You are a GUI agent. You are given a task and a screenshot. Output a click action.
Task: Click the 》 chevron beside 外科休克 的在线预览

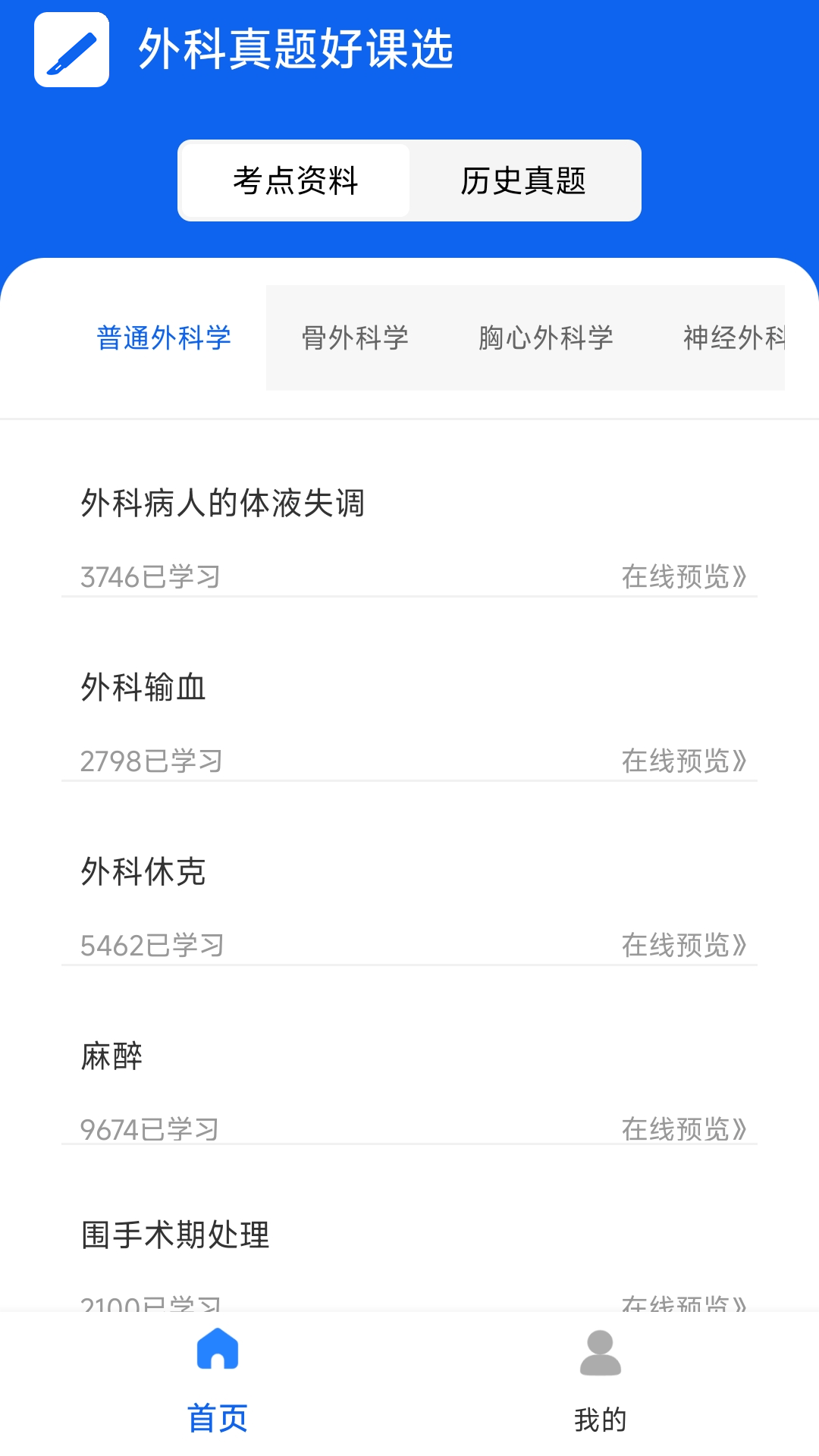(x=741, y=945)
